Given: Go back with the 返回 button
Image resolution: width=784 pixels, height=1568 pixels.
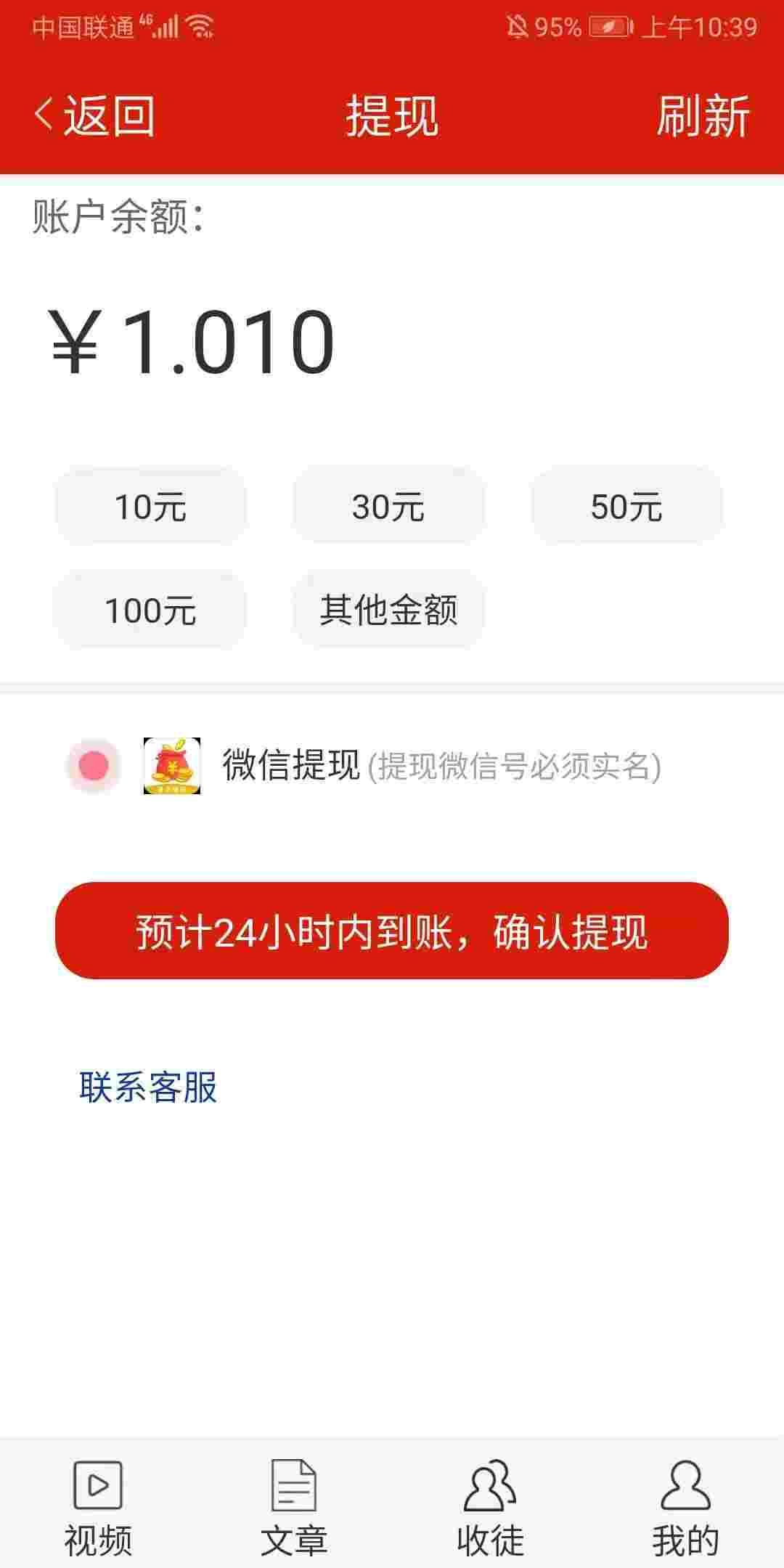Looking at the screenshot, I should tap(94, 116).
